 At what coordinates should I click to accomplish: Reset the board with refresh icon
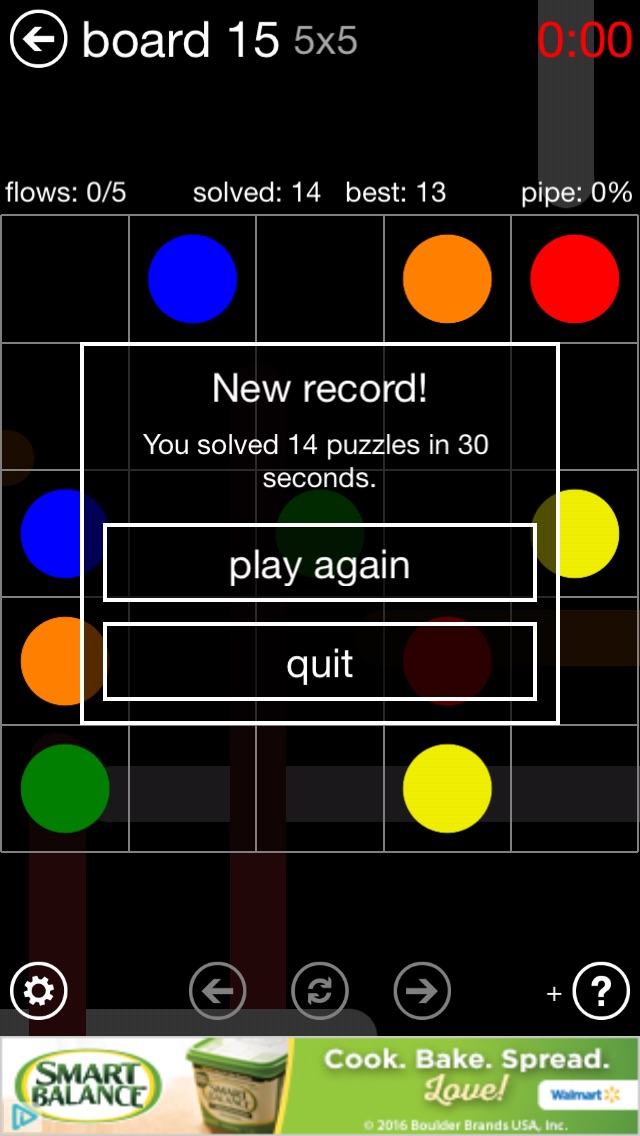coord(320,991)
